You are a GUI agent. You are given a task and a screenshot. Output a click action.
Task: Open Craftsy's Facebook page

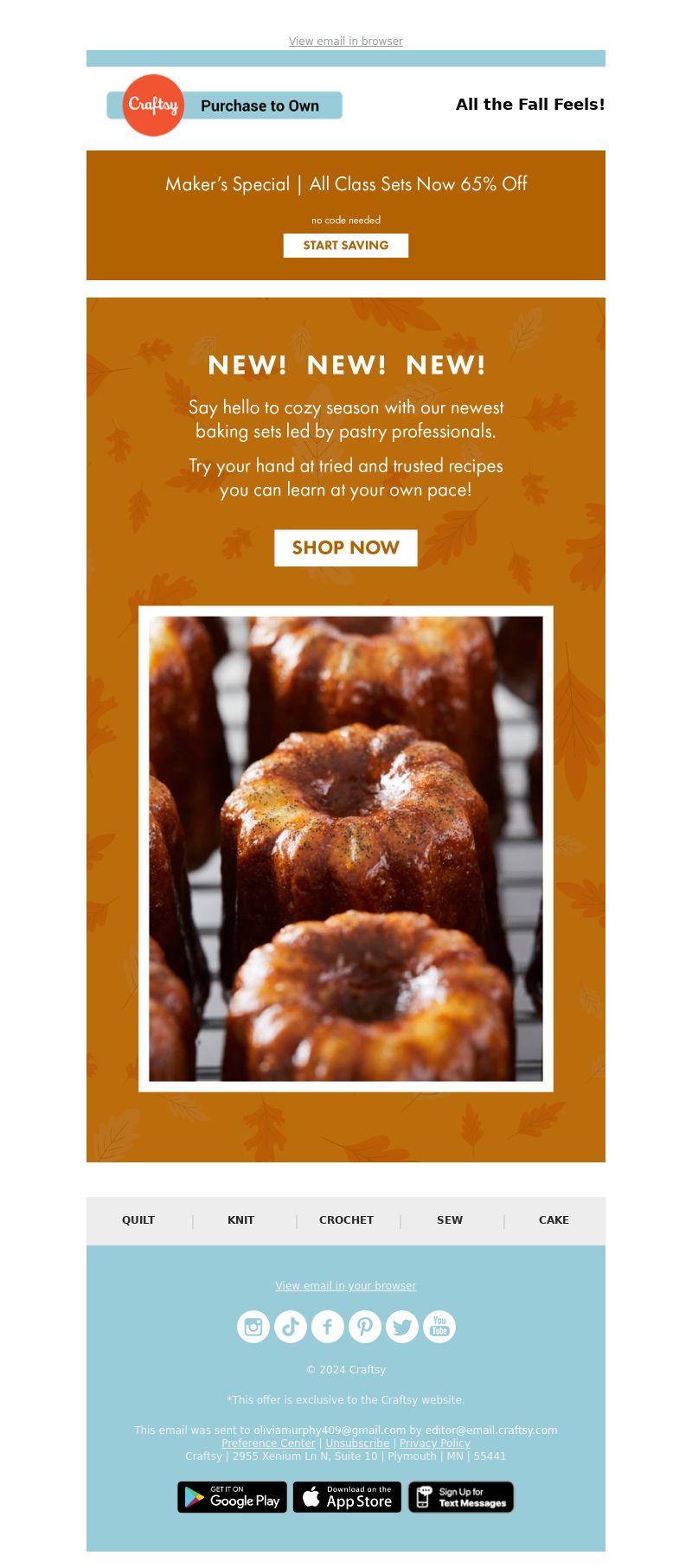[x=328, y=1327]
